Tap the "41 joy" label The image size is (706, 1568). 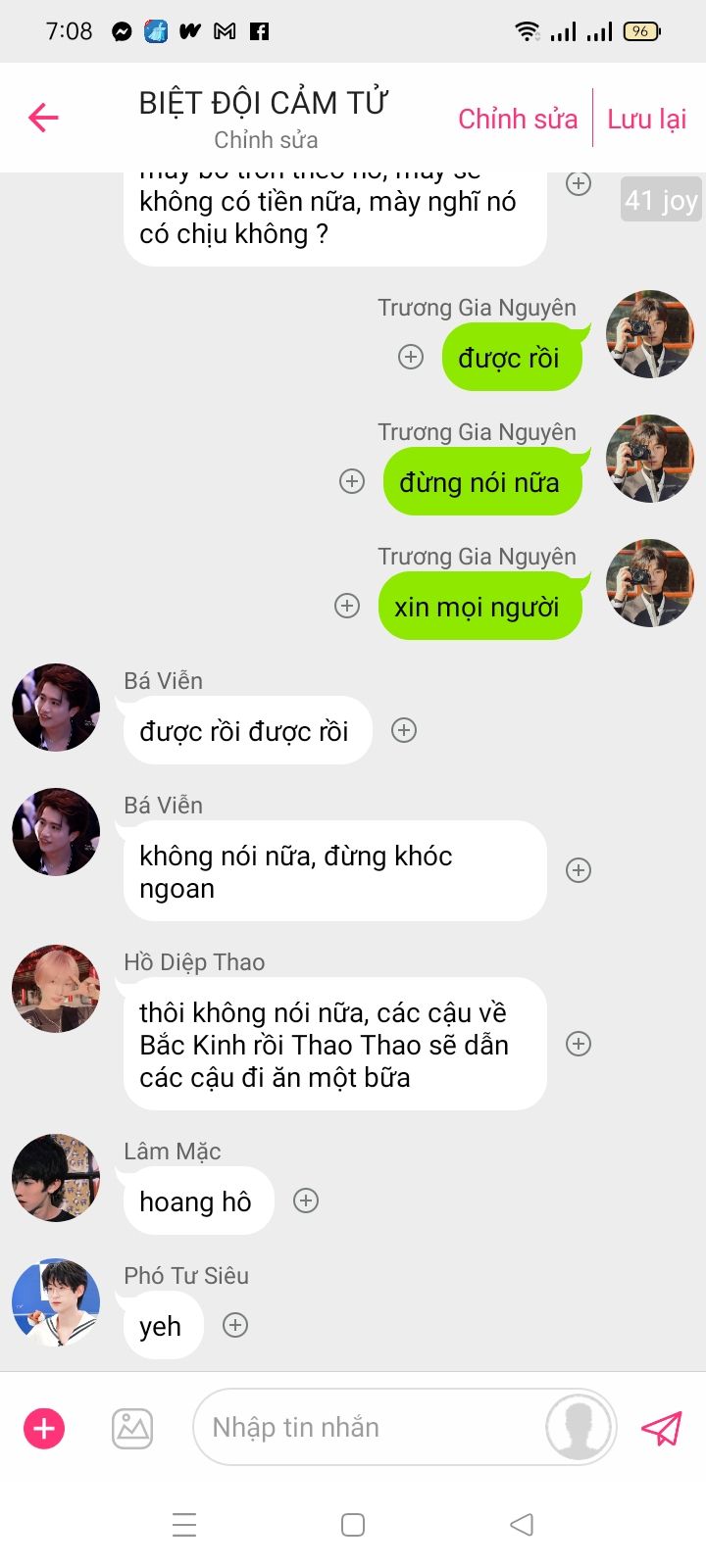(661, 200)
